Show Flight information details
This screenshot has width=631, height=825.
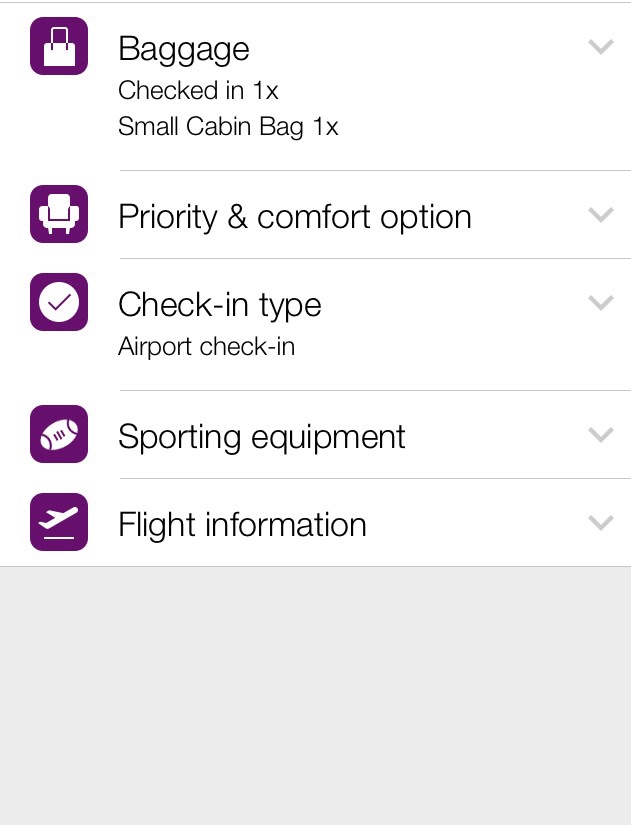coord(600,523)
